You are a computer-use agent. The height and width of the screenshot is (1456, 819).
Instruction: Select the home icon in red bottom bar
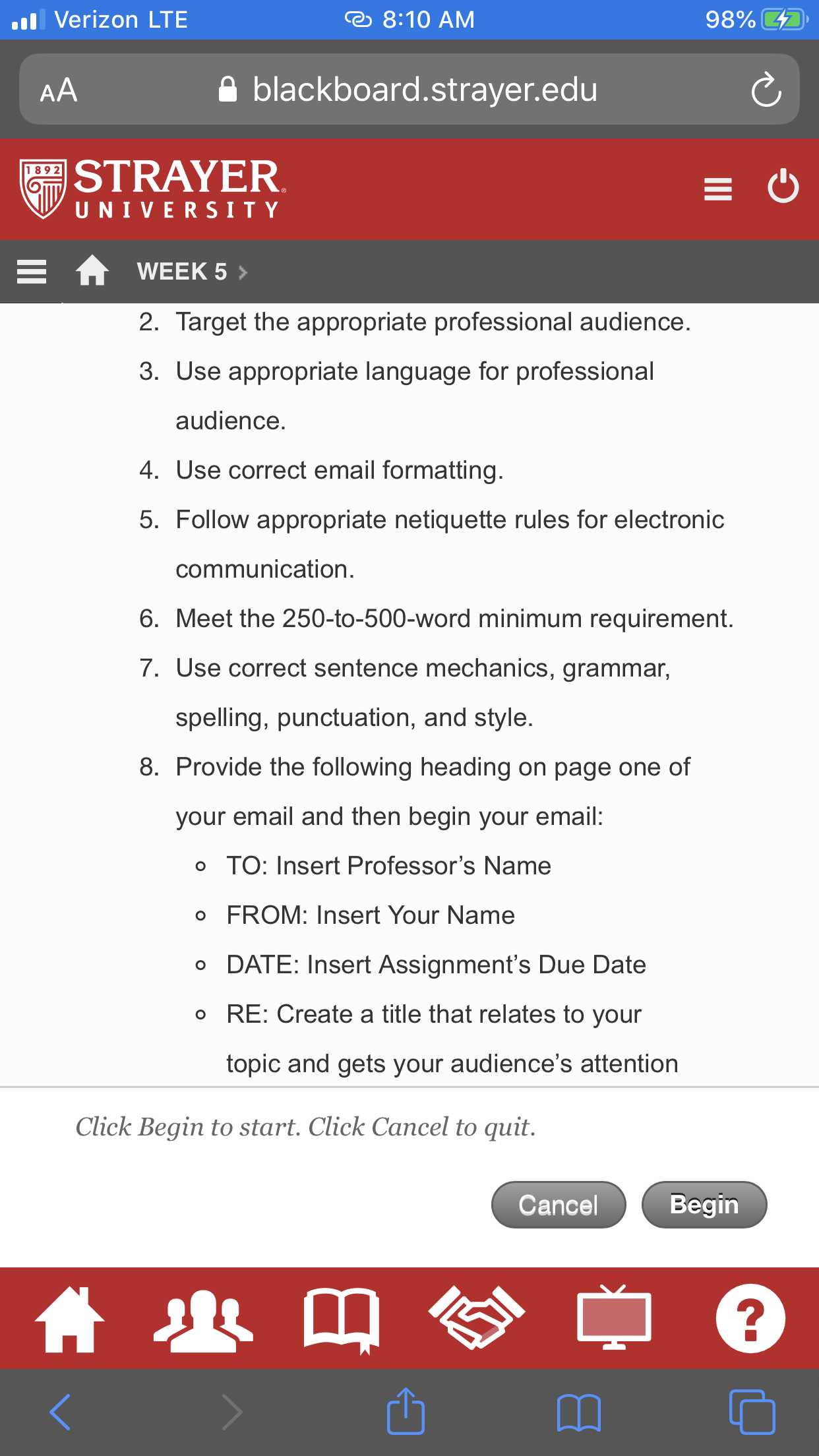69,1319
